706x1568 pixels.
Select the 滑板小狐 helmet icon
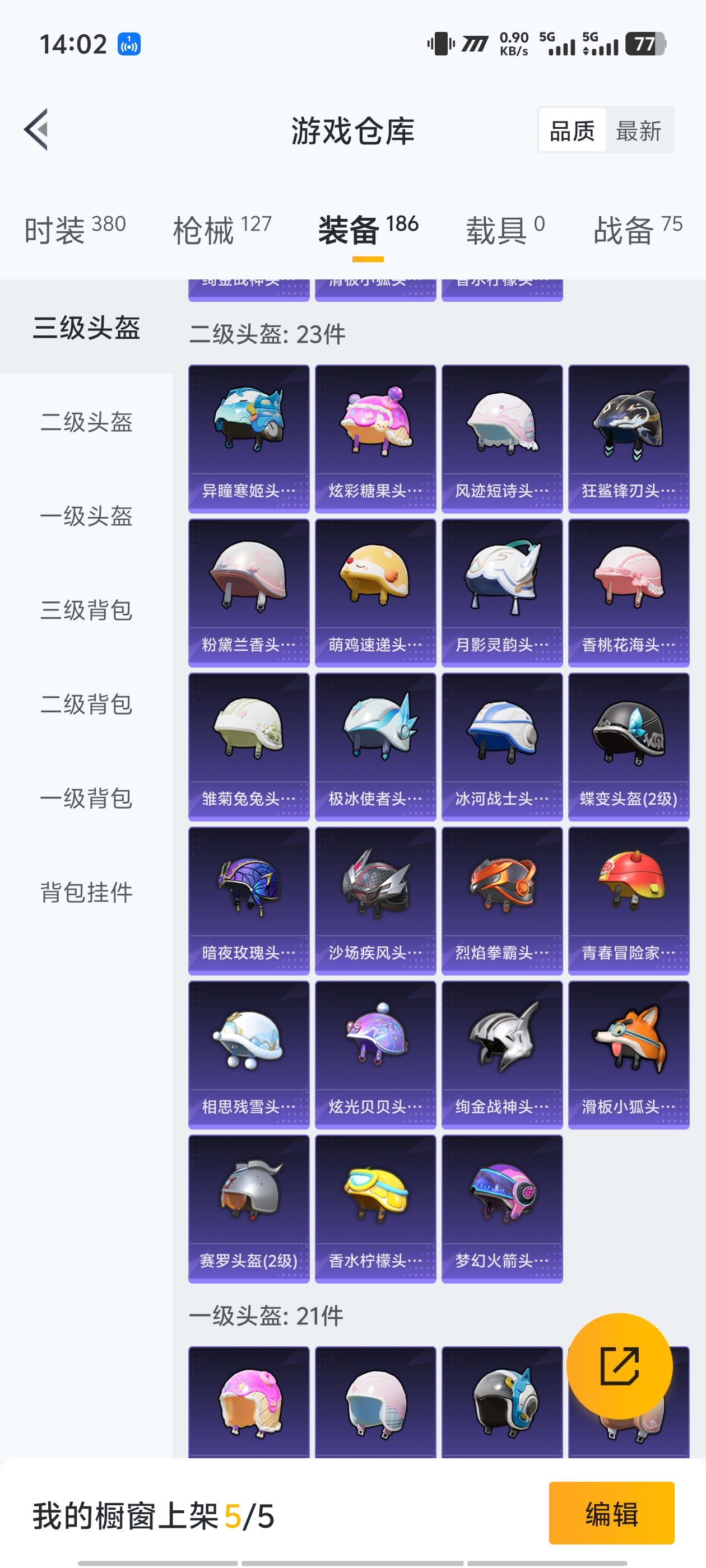pos(628,1054)
